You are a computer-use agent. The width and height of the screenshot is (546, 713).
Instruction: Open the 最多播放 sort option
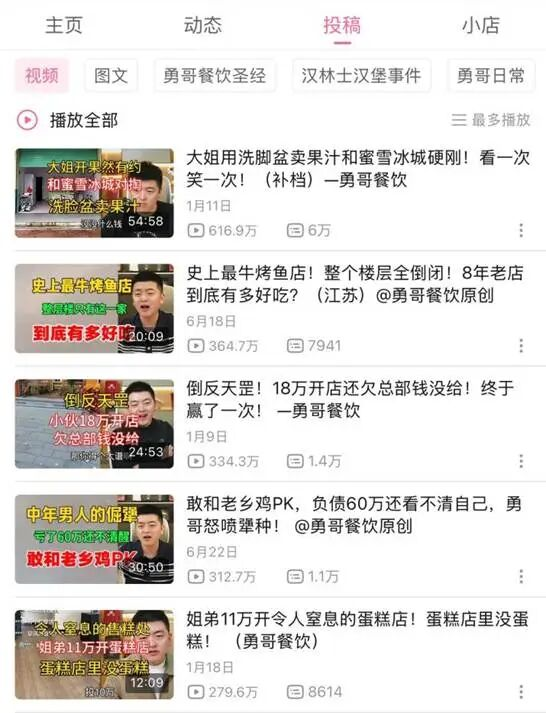coord(491,120)
